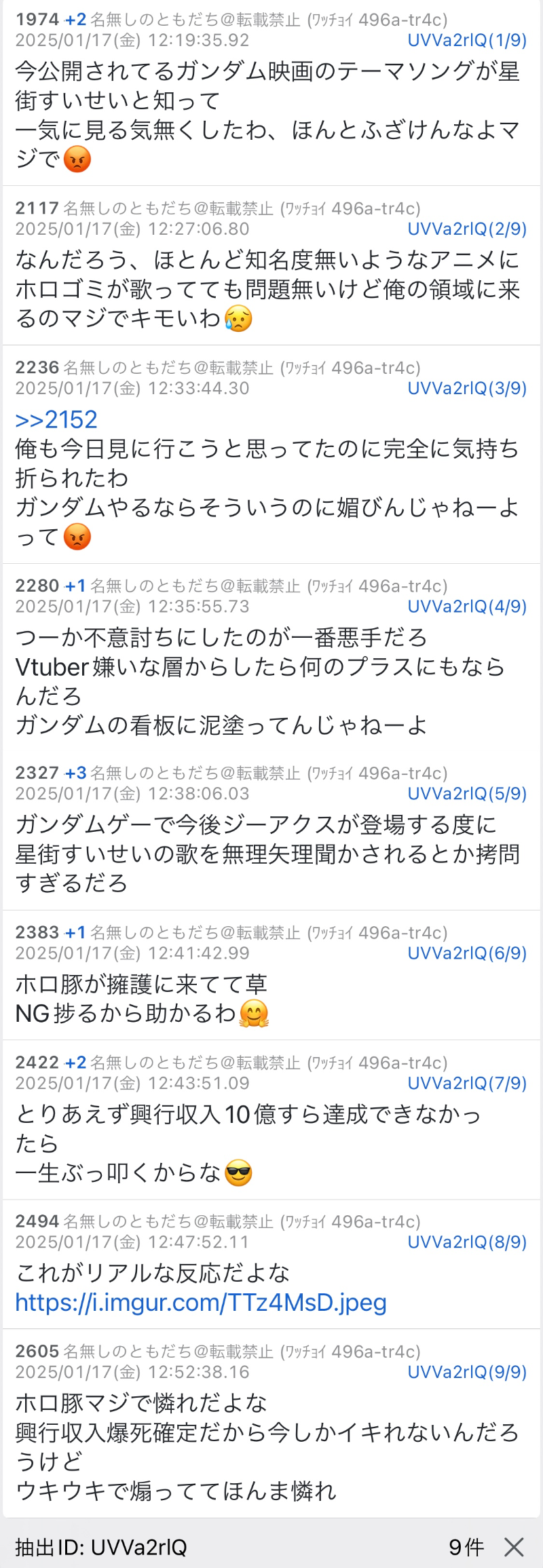Image resolution: width=543 pixels, height=1568 pixels.
Task: Show the +2 replies to post 1974
Action: click(75, 20)
